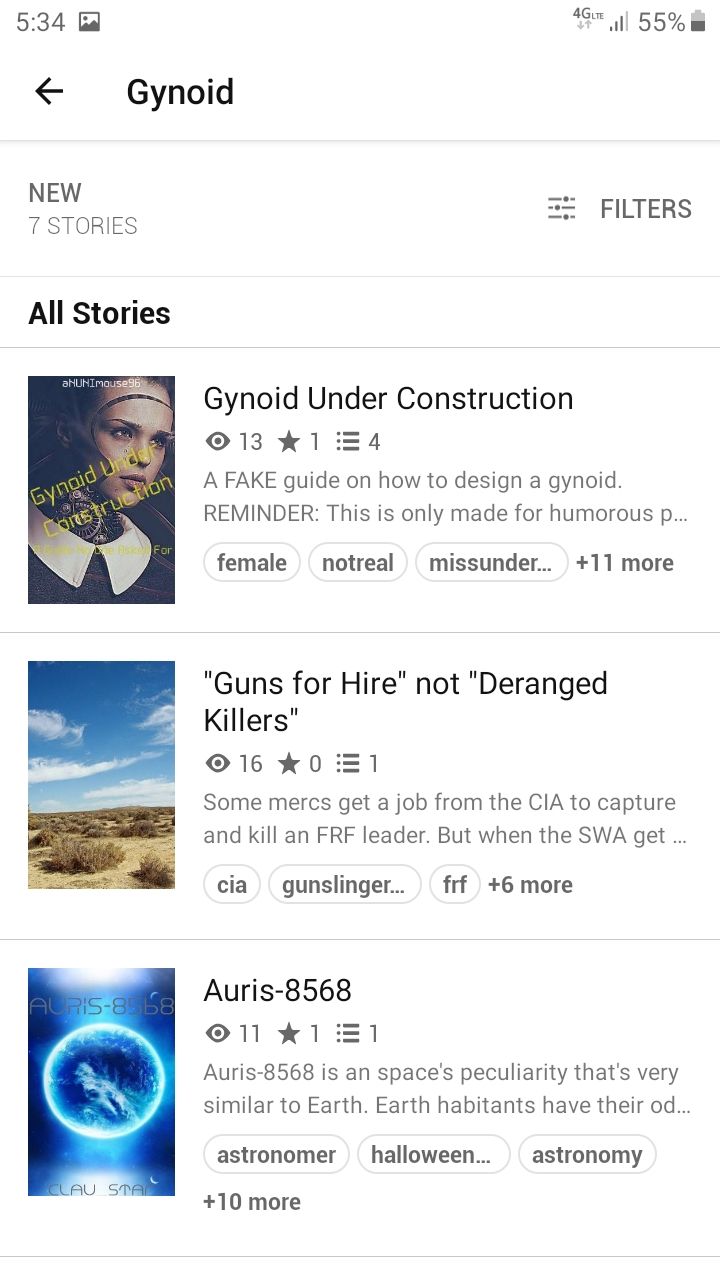Open the Filters options
The image size is (720, 1280).
(x=620, y=209)
